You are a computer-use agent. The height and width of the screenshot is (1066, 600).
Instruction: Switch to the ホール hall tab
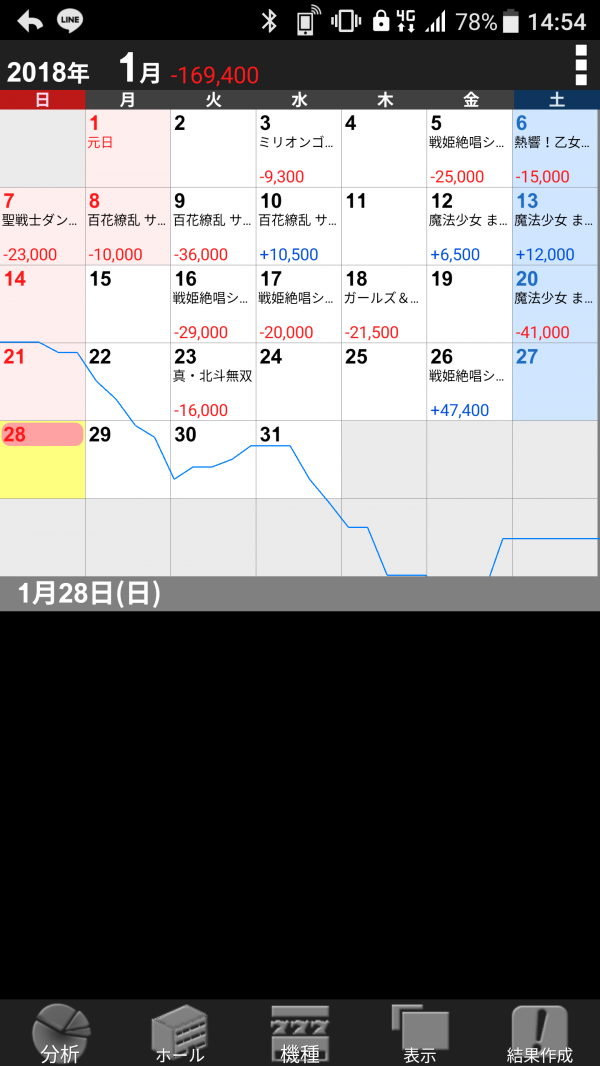[x=180, y=1034]
